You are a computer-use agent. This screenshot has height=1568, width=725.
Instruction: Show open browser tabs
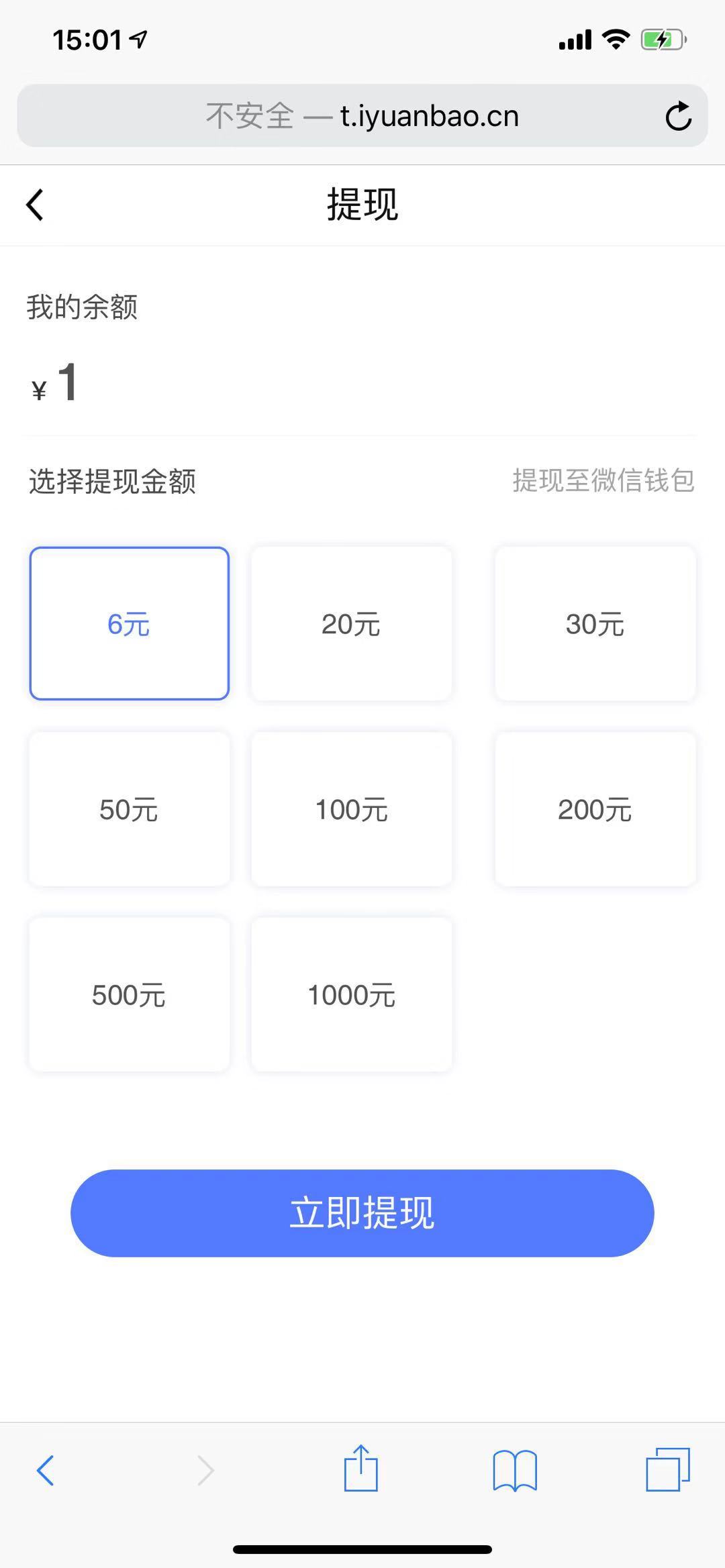667,1469
